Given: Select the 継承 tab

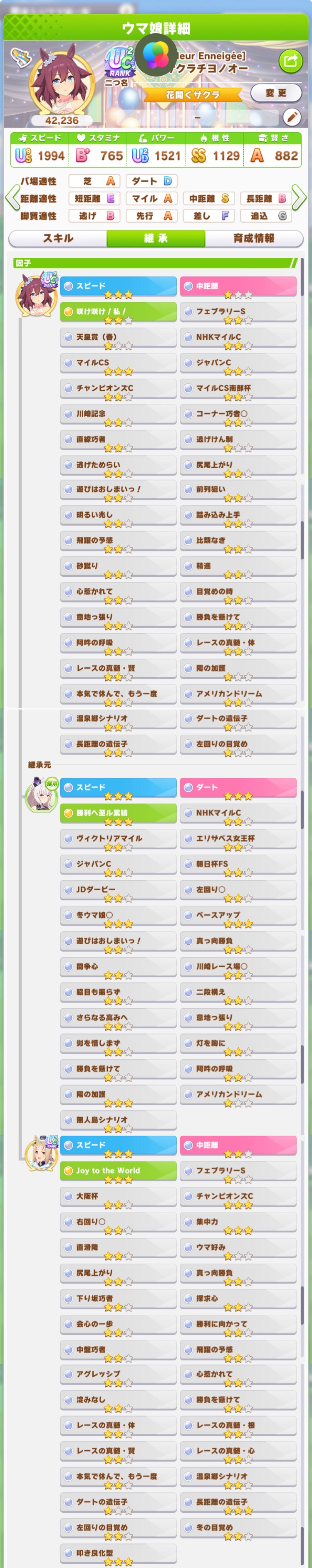Looking at the screenshot, I should point(156,238).
